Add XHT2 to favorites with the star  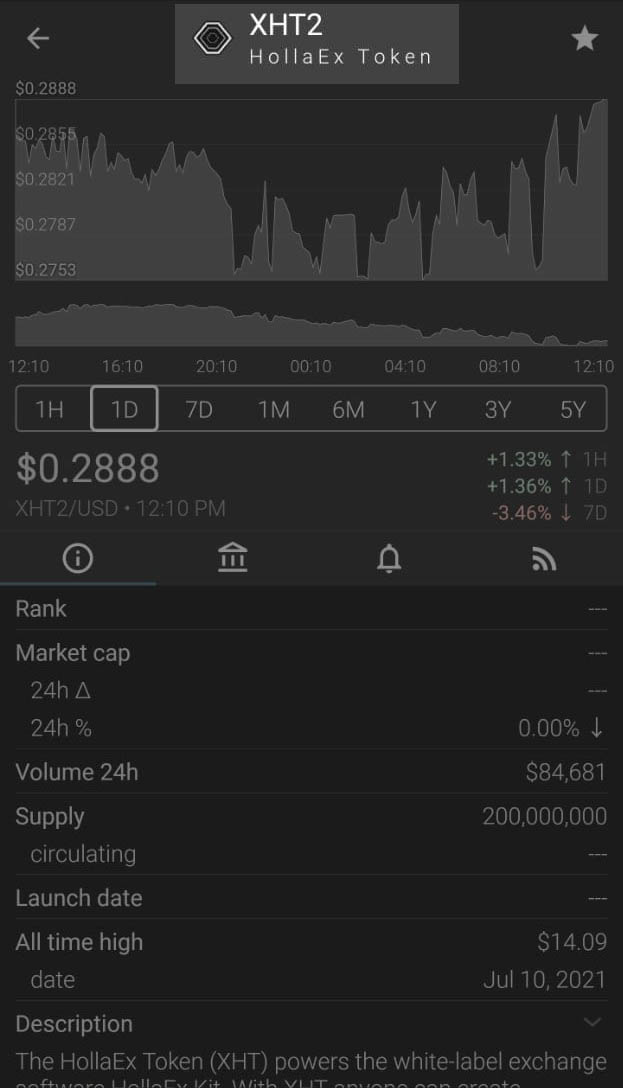coord(584,39)
